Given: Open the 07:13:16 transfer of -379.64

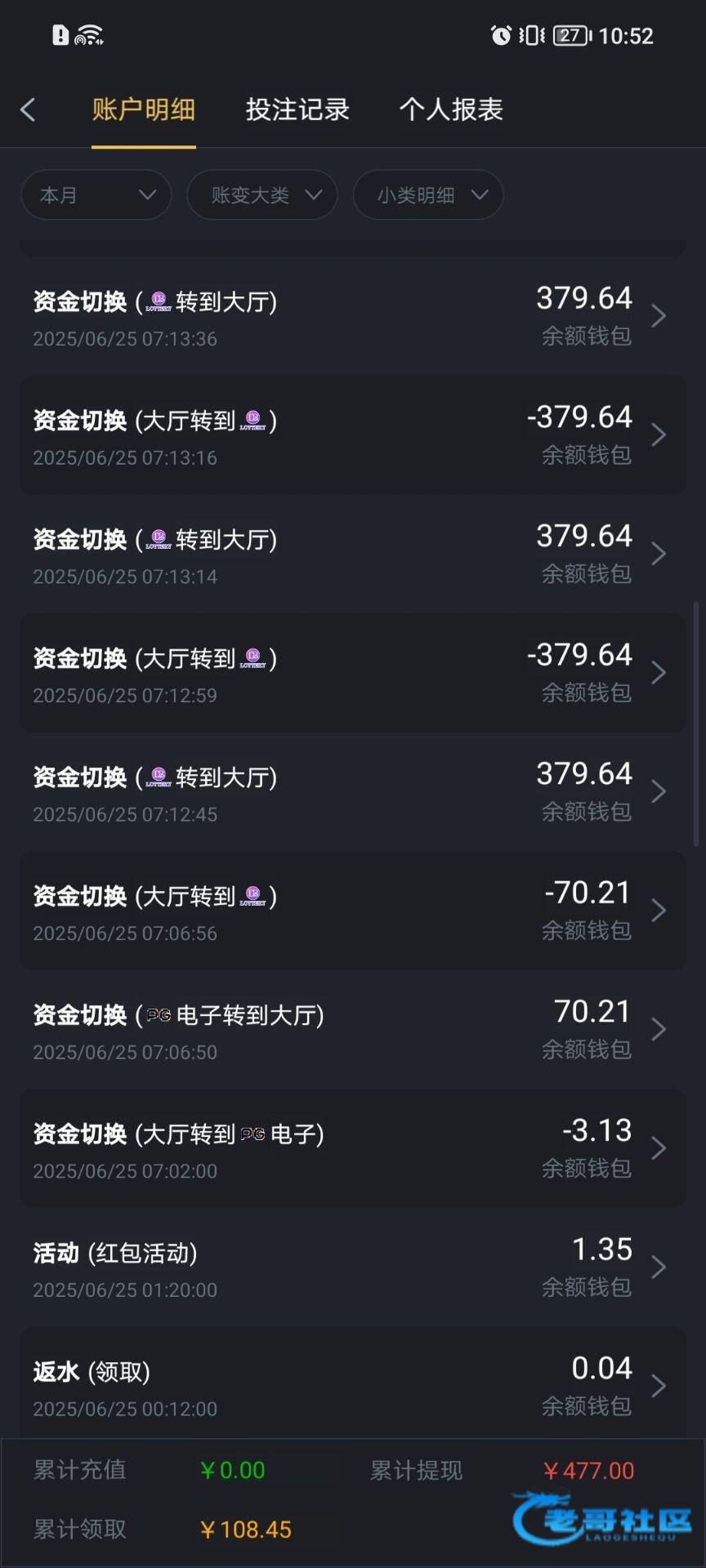Looking at the screenshot, I should [x=353, y=435].
